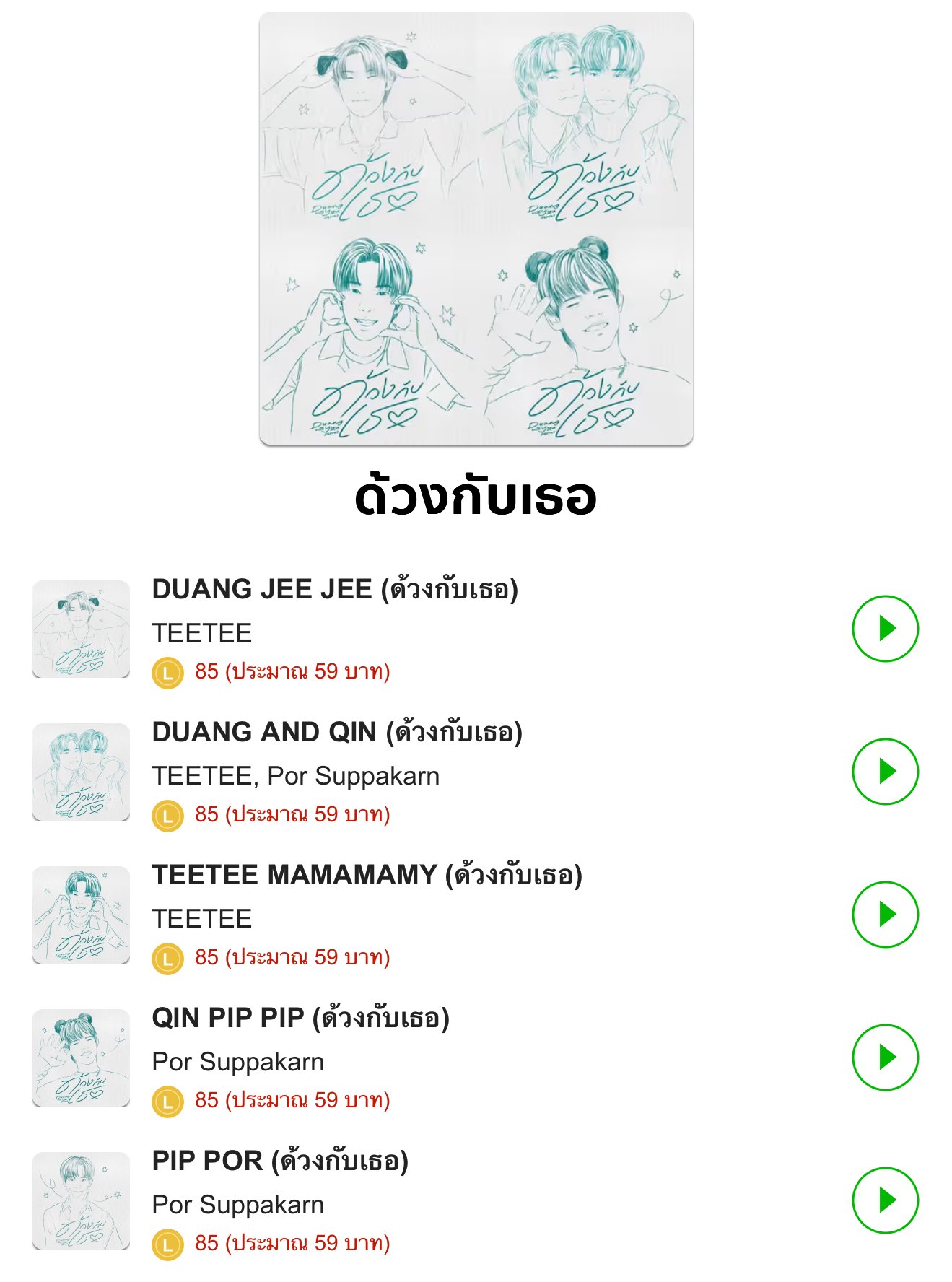Open the QIN PIP PIP melody row

pos(300,1018)
